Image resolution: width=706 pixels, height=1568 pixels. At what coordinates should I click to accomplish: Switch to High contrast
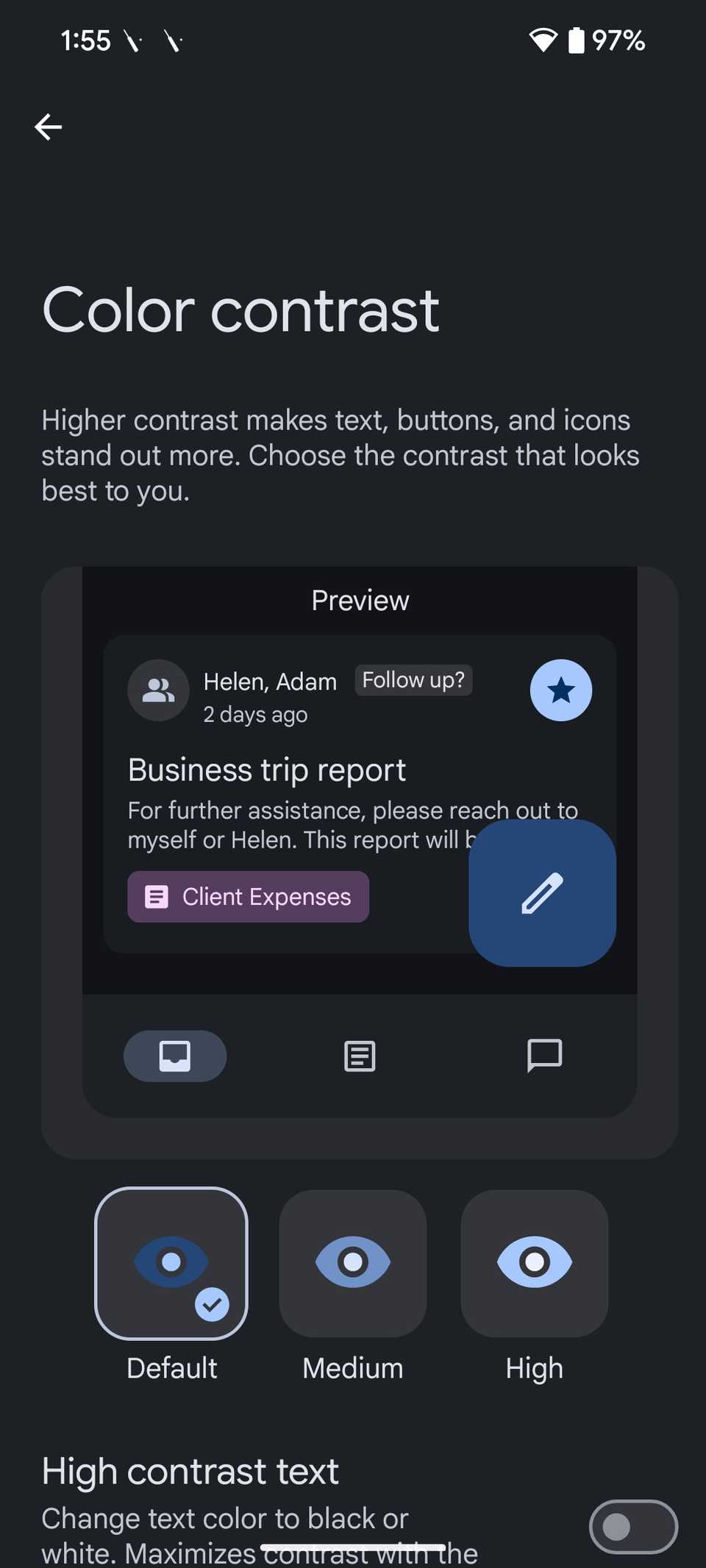tap(535, 1263)
